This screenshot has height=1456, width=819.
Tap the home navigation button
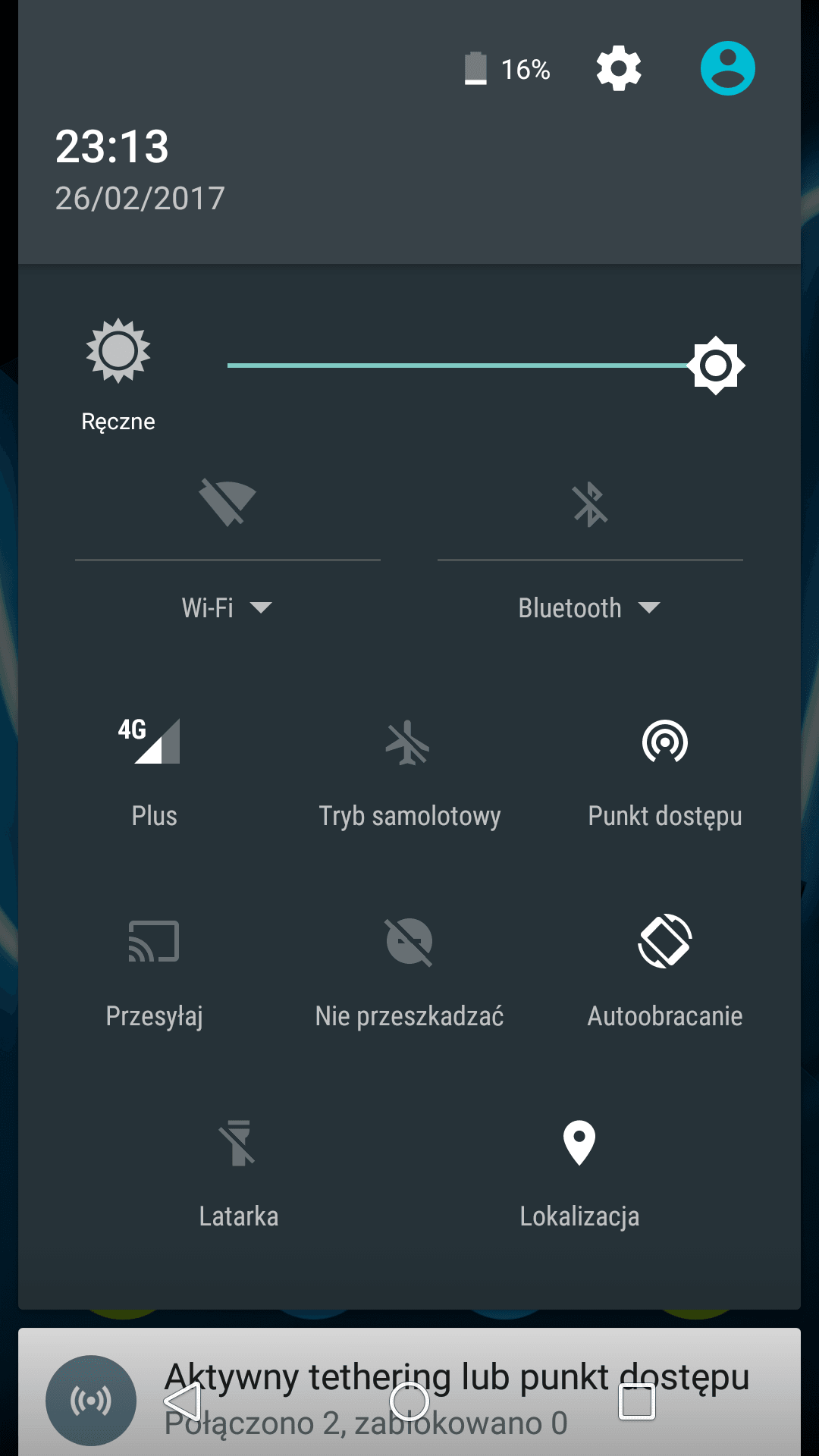(409, 1401)
